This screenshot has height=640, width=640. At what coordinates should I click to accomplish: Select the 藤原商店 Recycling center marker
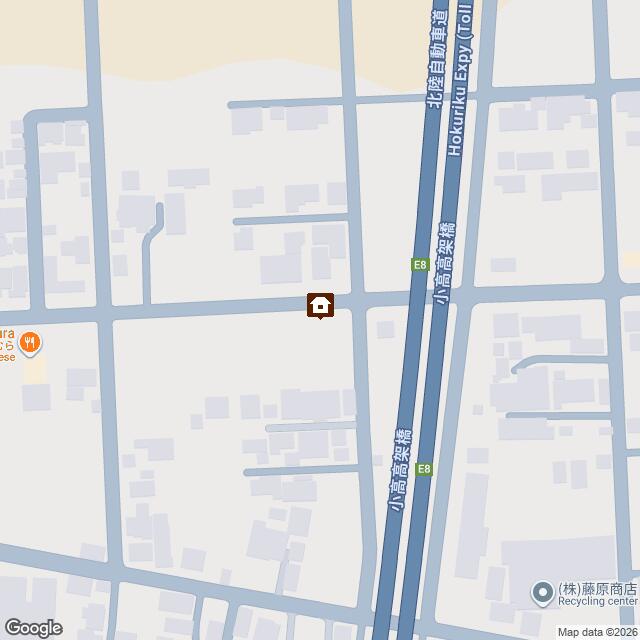(x=541, y=593)
